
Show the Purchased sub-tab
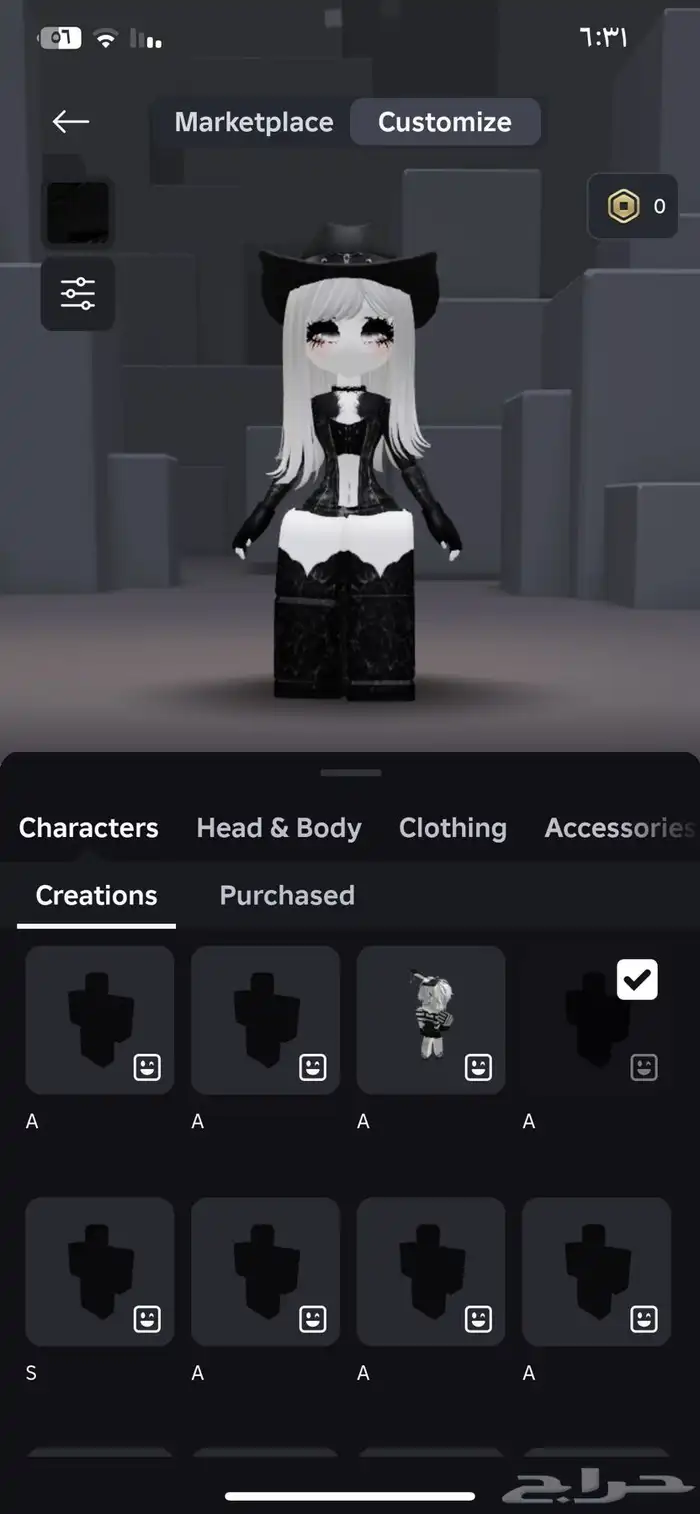[x=287, y=895]
